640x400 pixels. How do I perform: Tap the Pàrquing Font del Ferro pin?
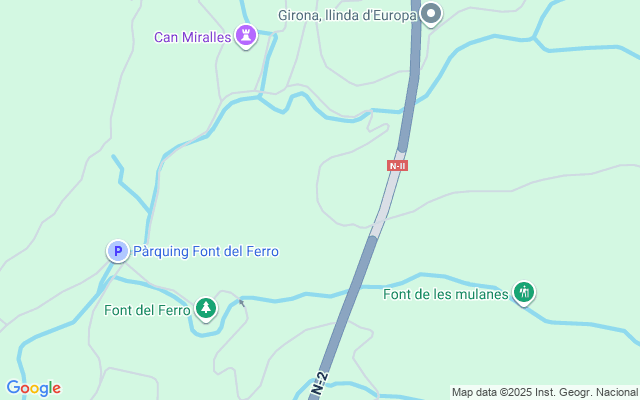(118, 251)
